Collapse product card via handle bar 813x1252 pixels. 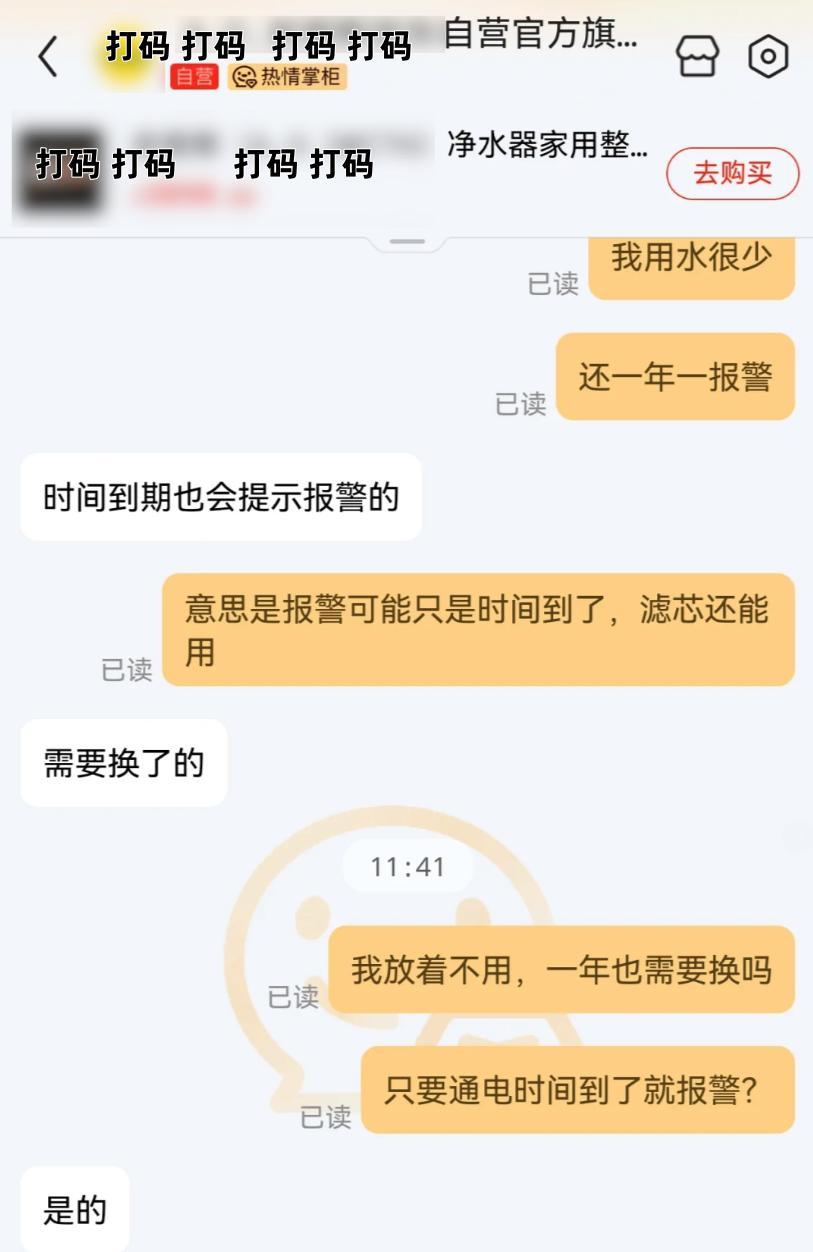pyautogui.click(x=407, y=242)
